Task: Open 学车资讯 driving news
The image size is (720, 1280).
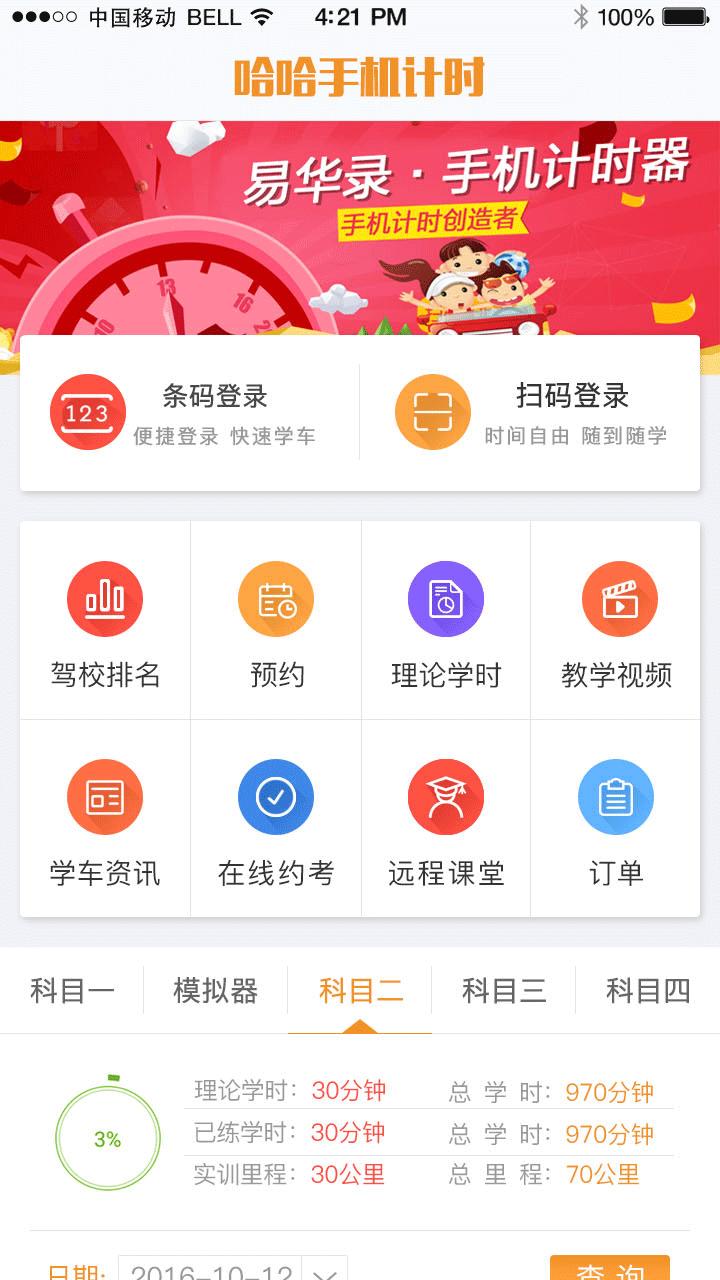Action: (x=105, y=820)
